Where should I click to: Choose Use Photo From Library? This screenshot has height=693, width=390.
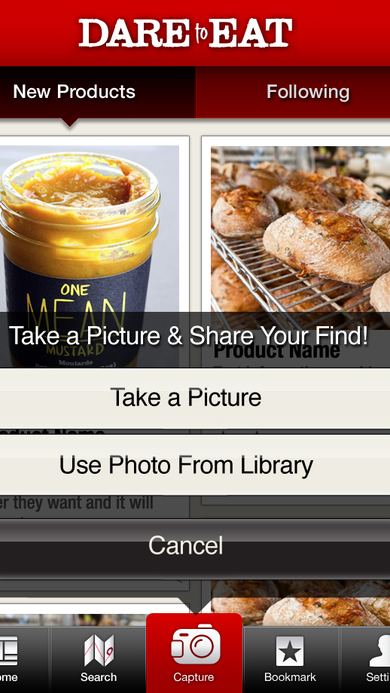(x=186, y=465)
